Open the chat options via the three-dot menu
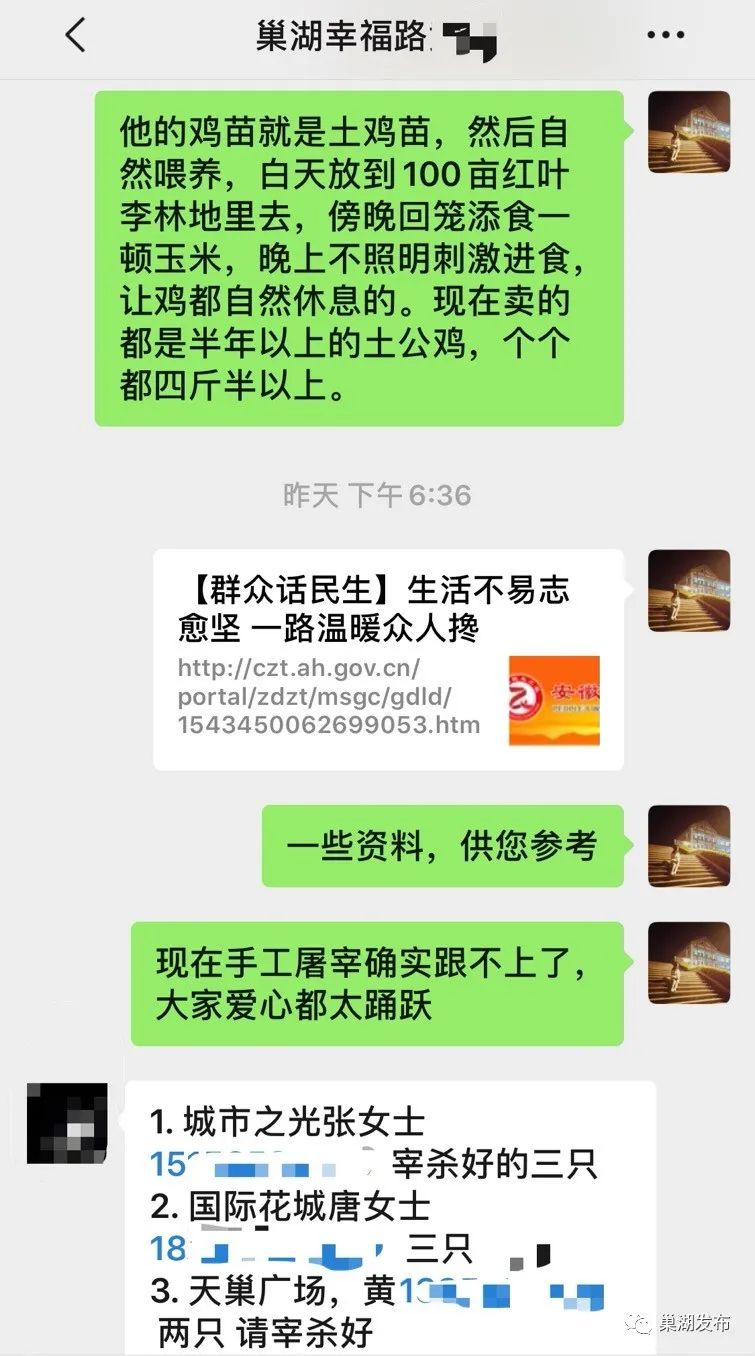The height and width of the screenshot is (1356, 755). click(x=665, y=33)
